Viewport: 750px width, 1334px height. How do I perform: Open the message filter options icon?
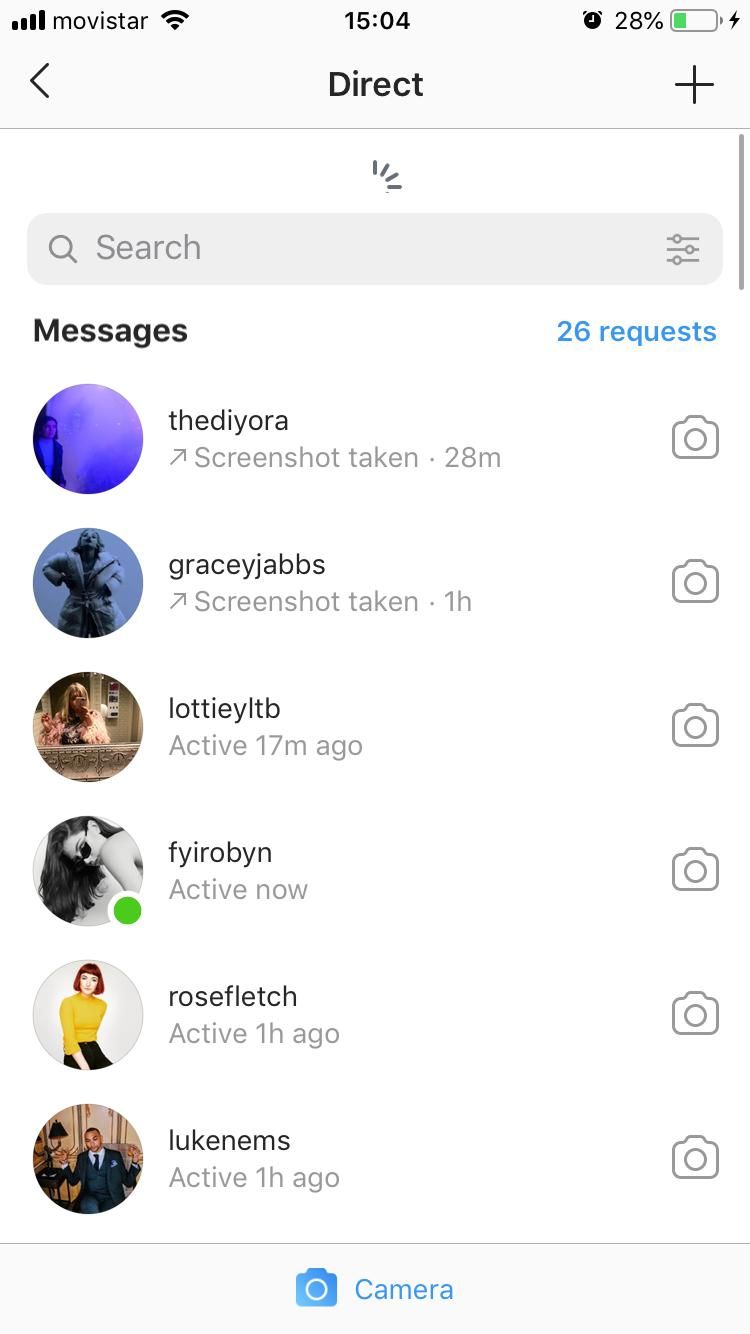click(x=683, y=249)
